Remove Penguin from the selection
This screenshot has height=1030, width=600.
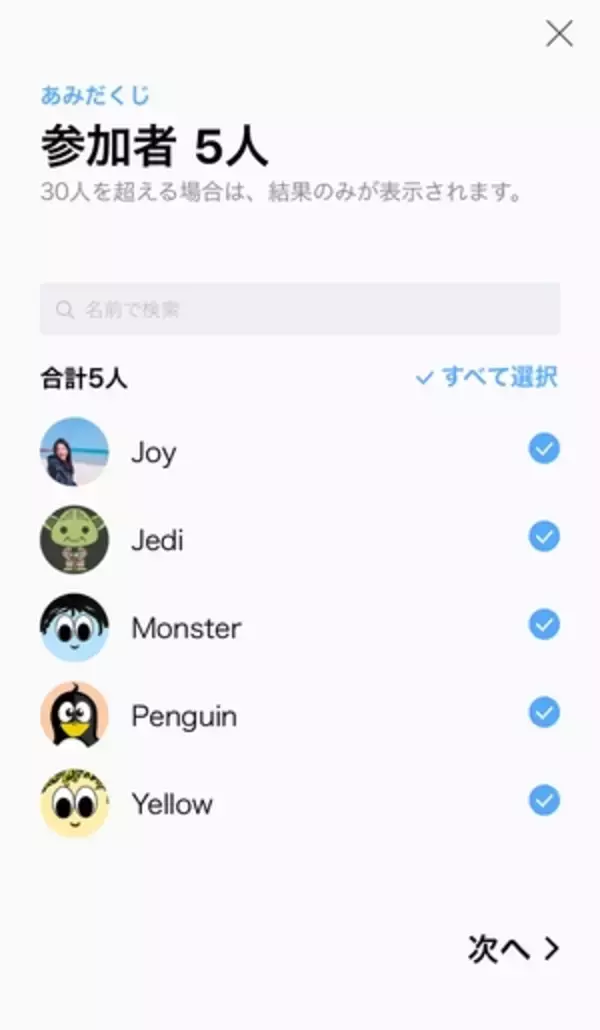coord(544,713)
